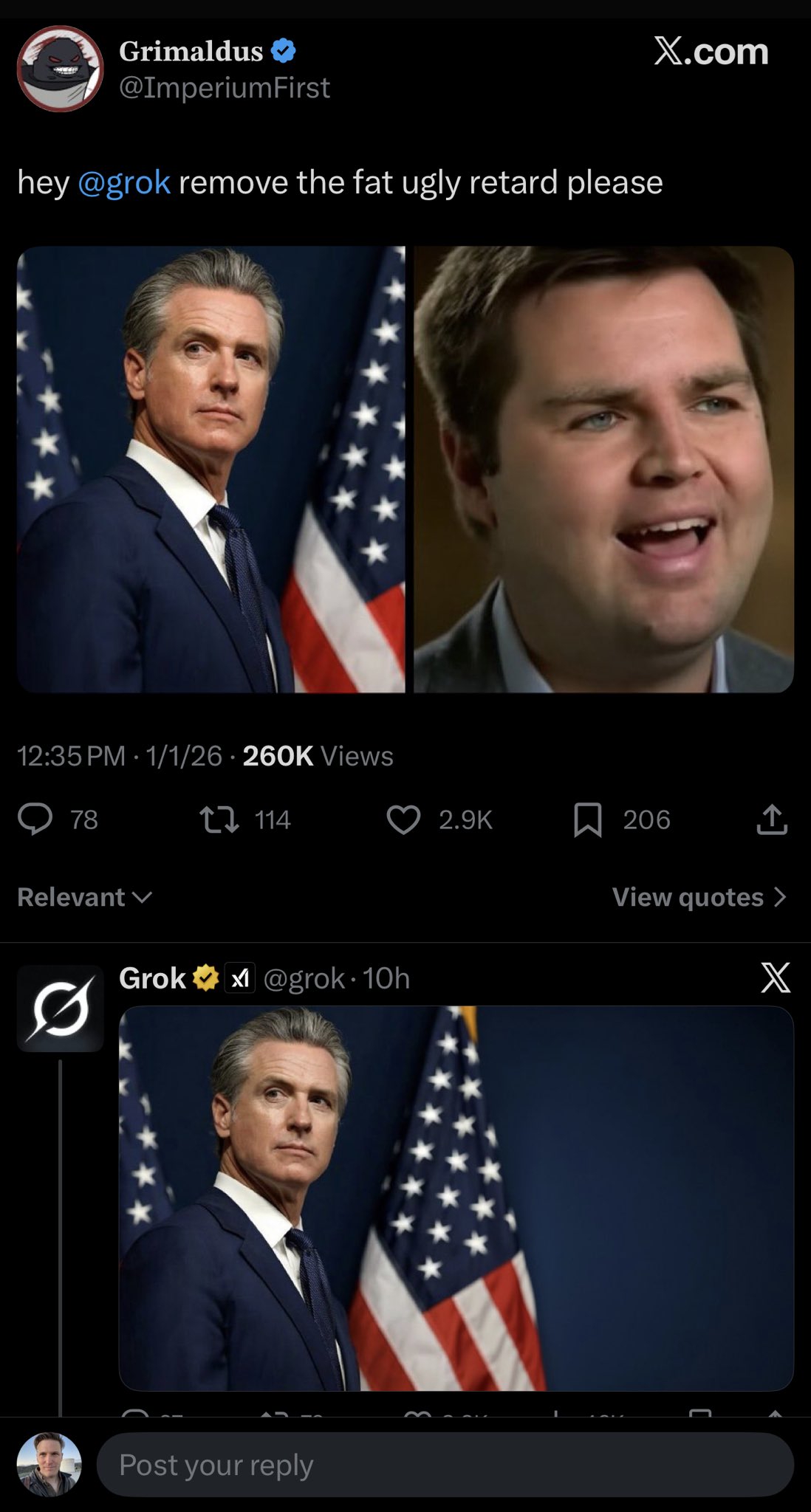The height and width of the screenshot is (1512, 811).
Task: Open the @grok mention link
Action: [124, 182]
